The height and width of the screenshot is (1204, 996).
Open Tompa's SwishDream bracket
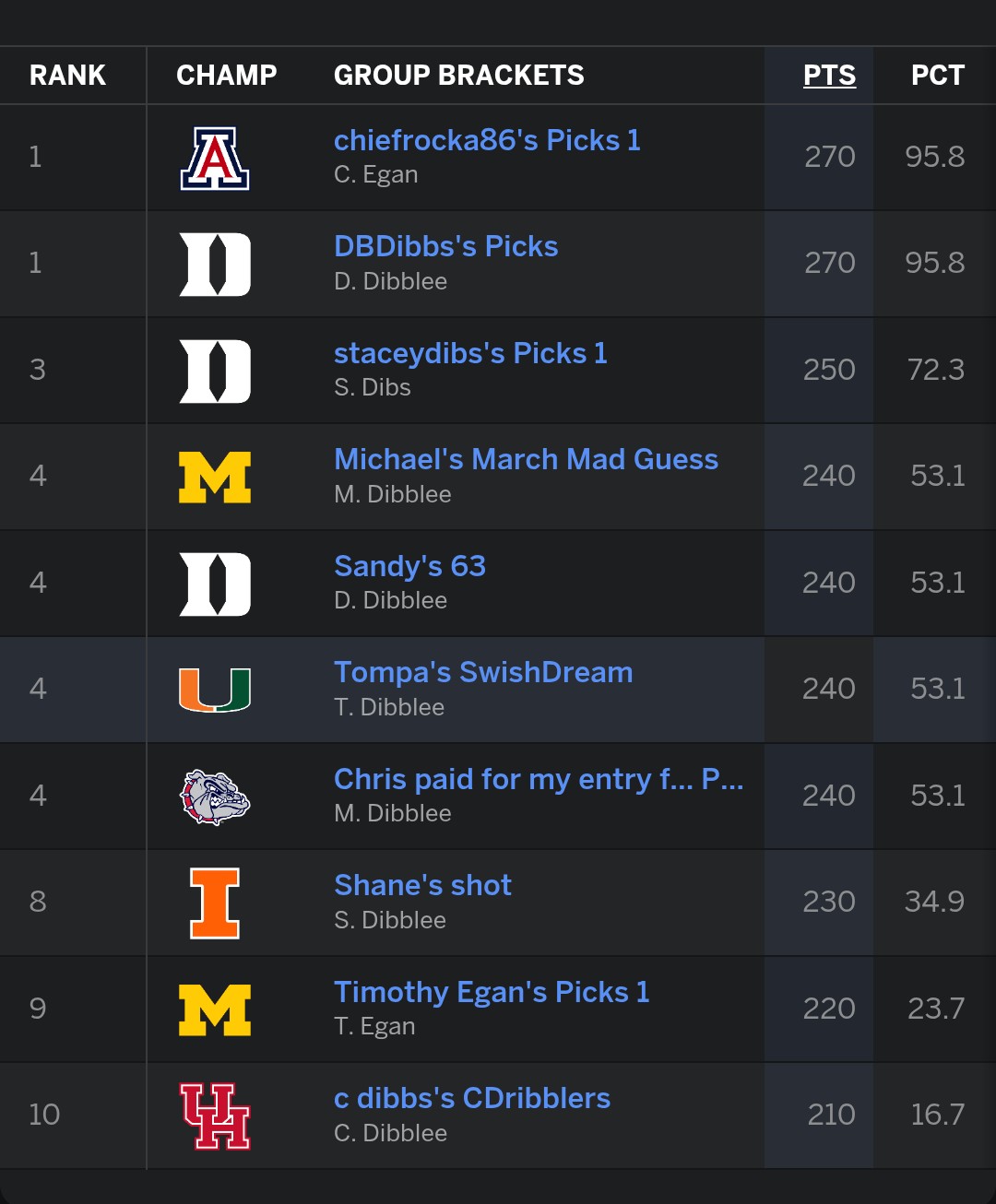(x=483, y=672)
